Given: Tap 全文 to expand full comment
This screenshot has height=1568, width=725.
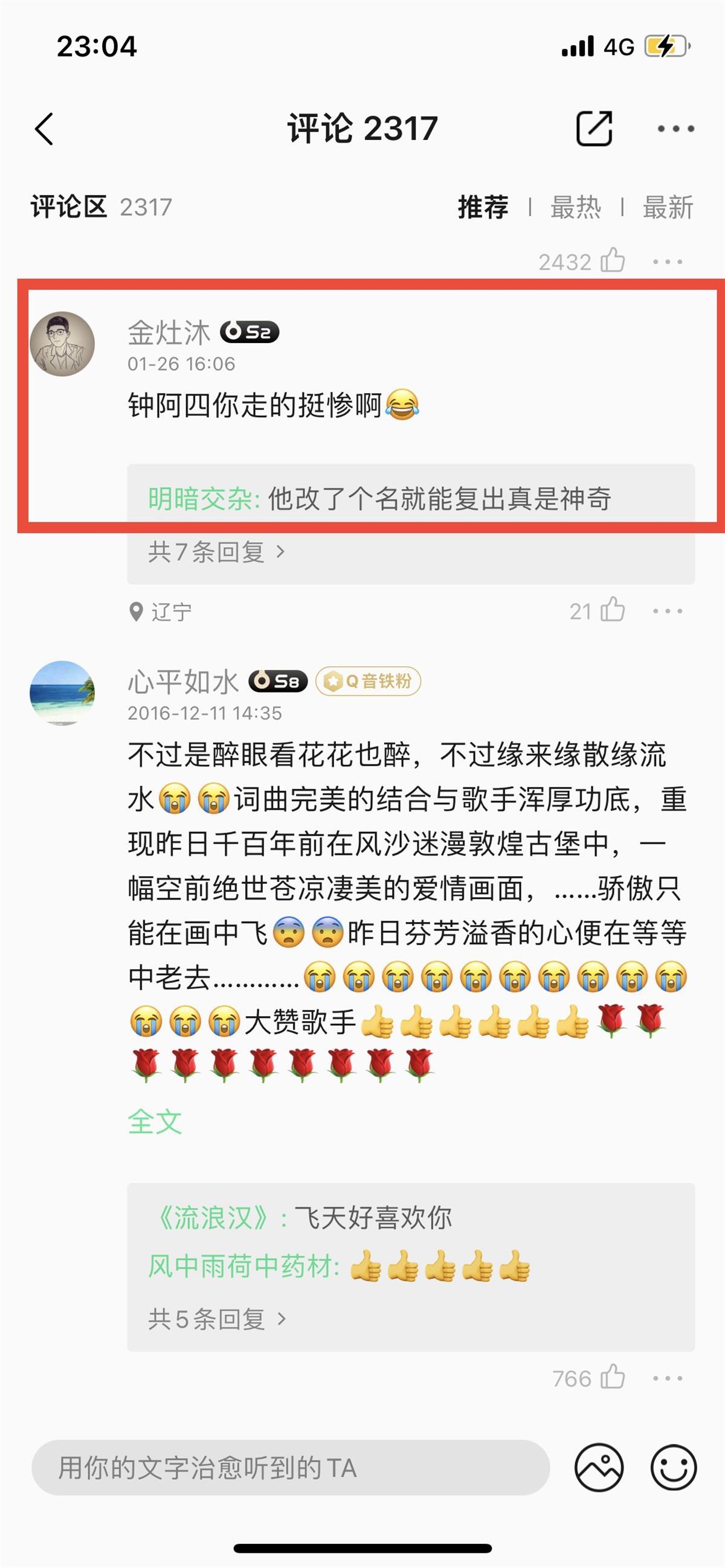Looking at the screenshot, I should [x=155, y=1121].
